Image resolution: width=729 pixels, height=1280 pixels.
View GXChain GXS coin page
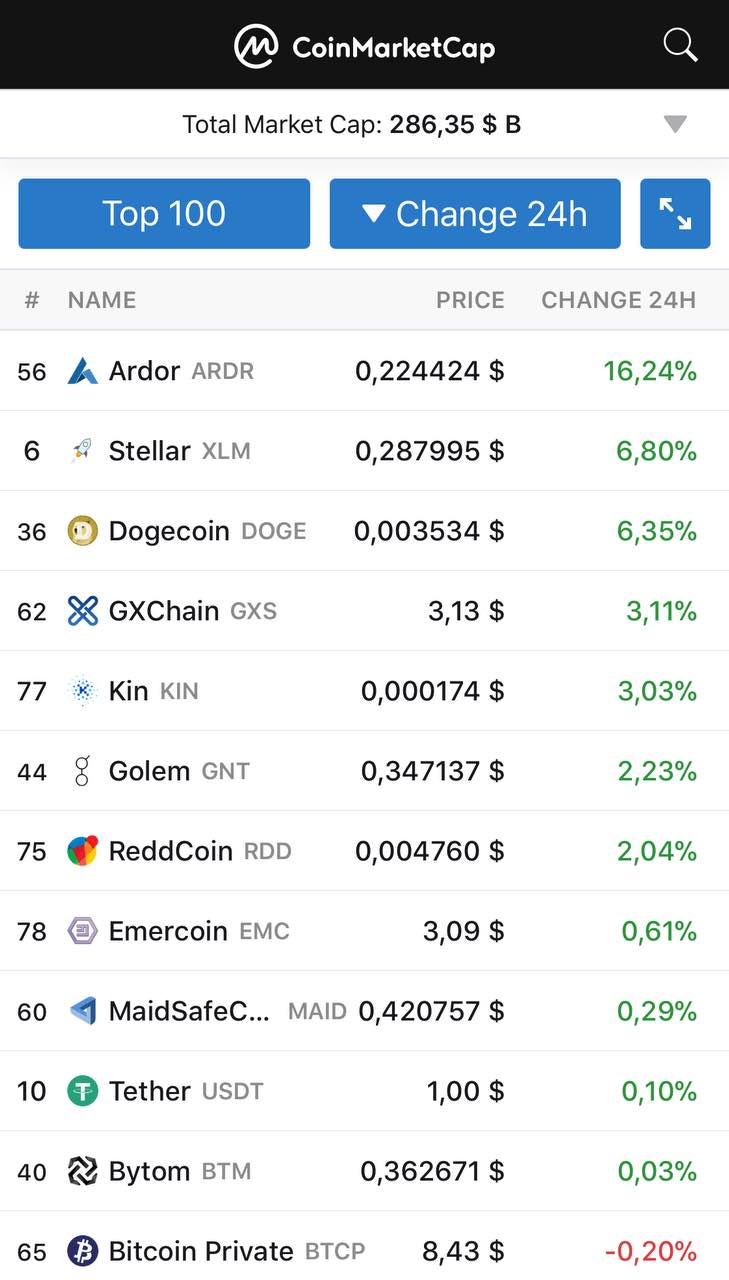coord(364,611)
